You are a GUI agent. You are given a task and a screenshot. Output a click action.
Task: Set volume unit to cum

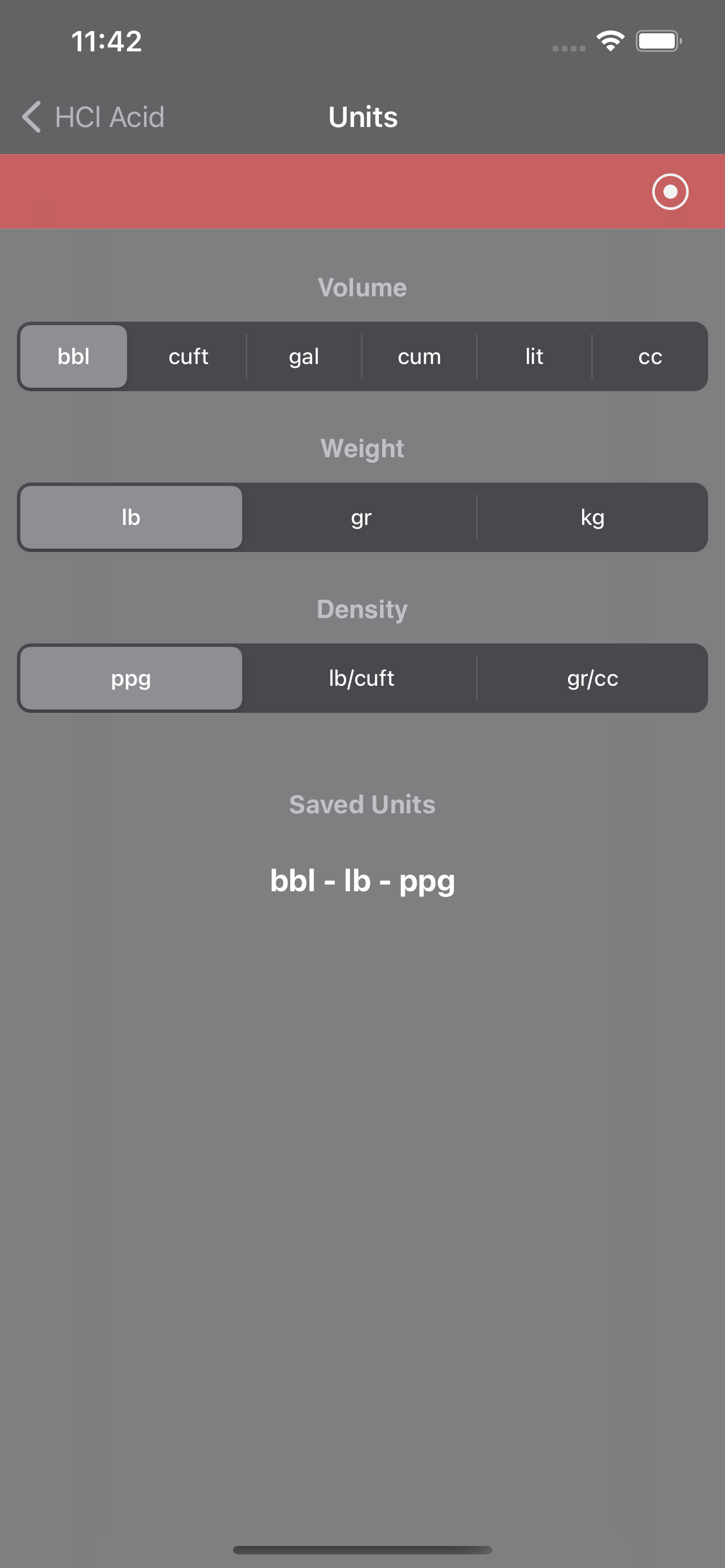coord(419,356)
